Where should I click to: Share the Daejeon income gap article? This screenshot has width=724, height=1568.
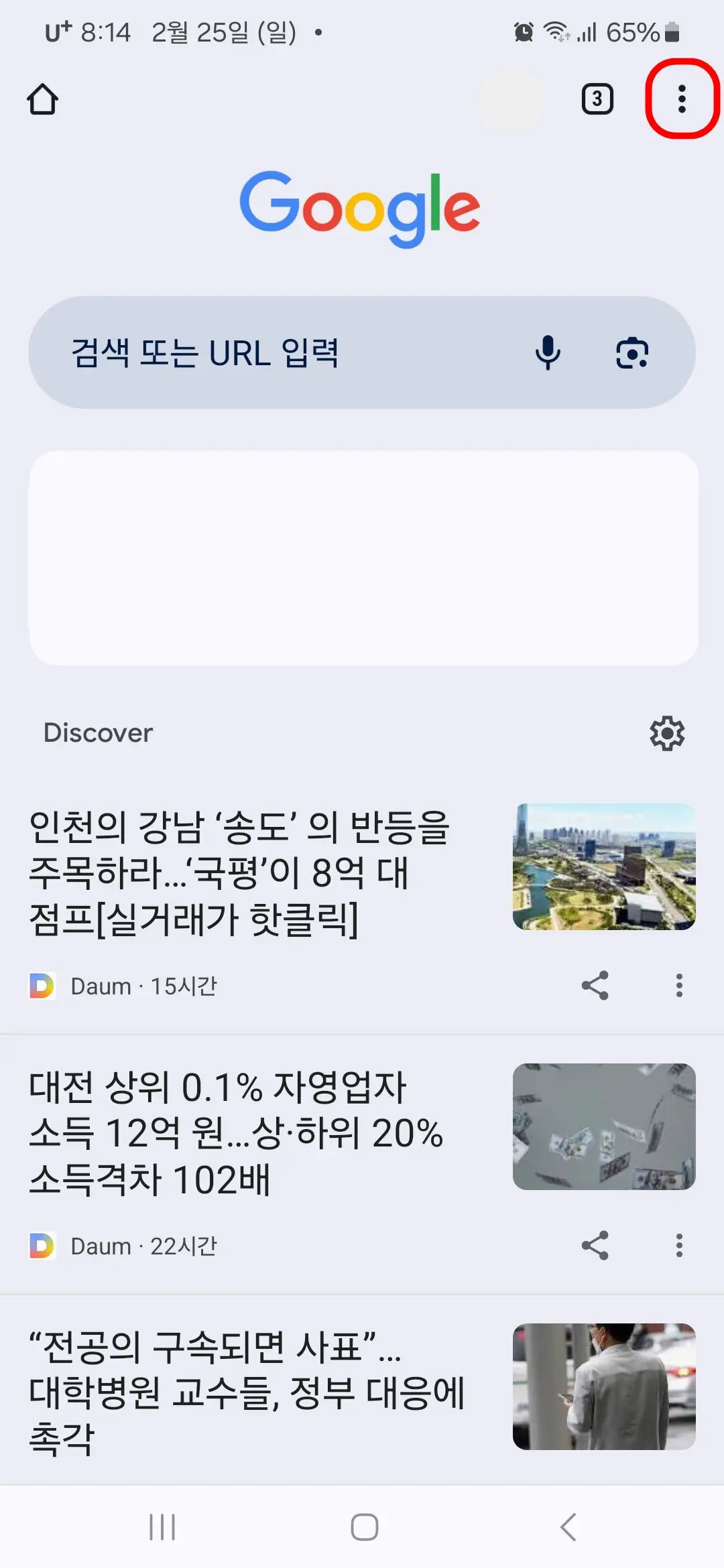point(595,1245)
